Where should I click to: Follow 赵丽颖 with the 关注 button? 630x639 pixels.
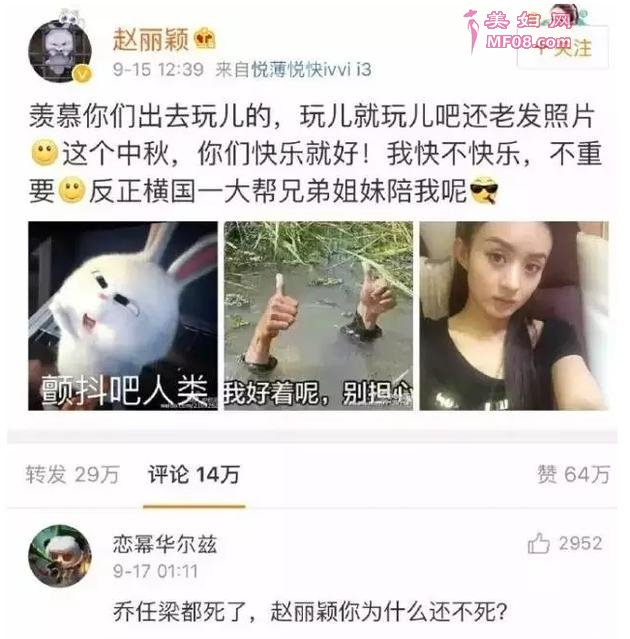(562, 46)
